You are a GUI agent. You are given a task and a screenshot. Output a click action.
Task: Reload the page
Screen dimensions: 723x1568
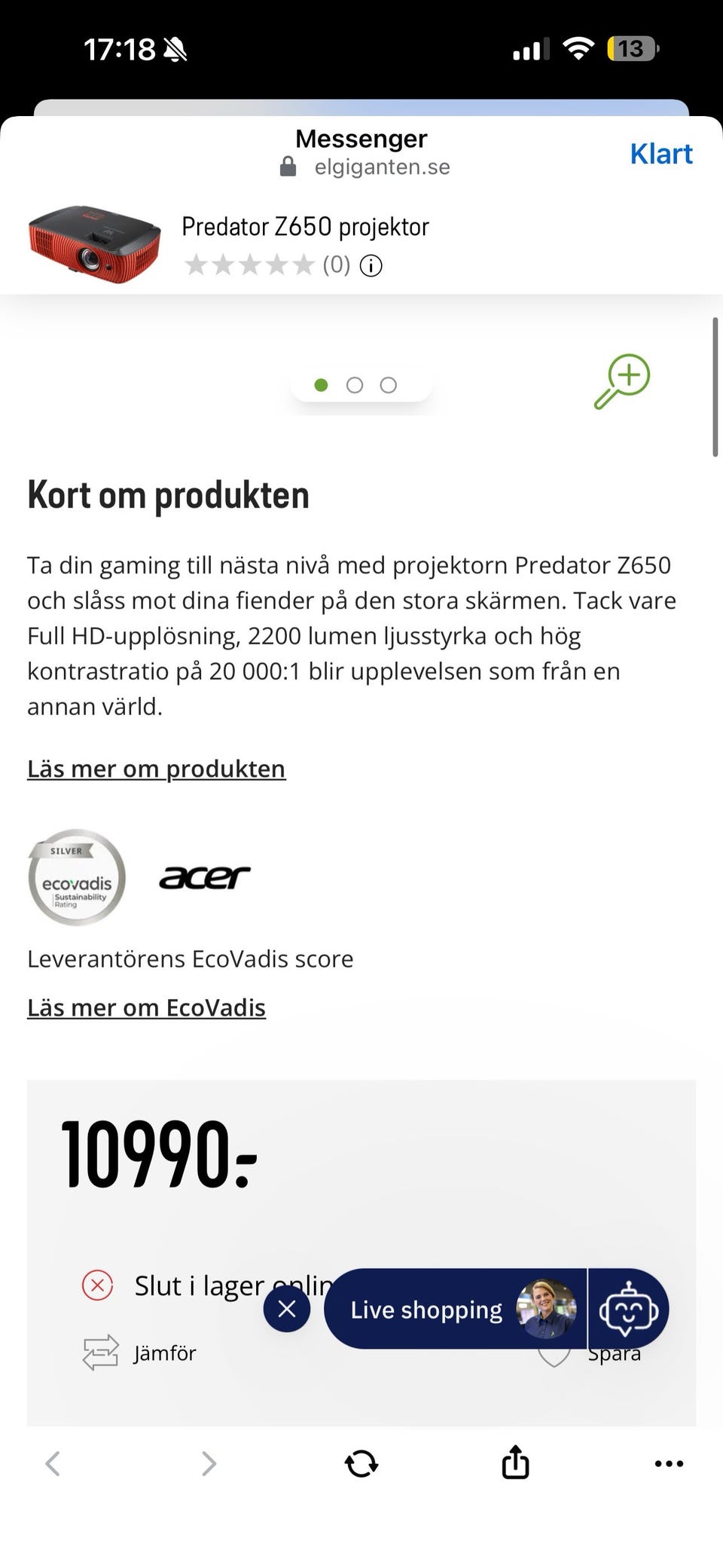tap(361, 1463)
